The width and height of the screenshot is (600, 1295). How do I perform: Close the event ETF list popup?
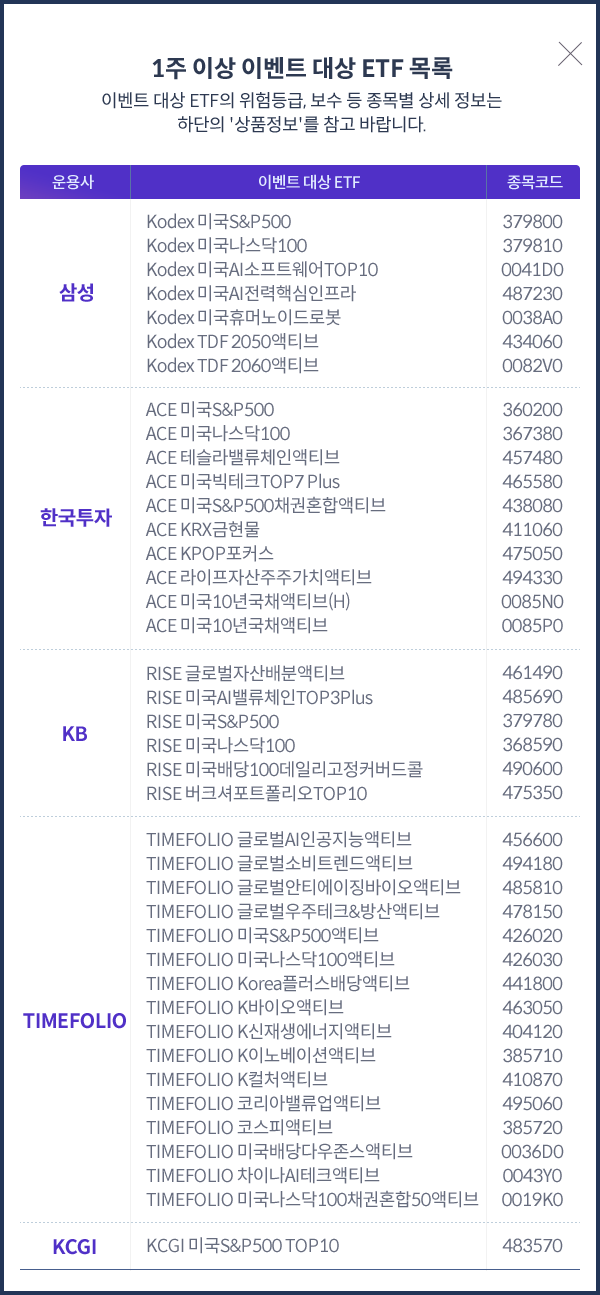(570, 54)
